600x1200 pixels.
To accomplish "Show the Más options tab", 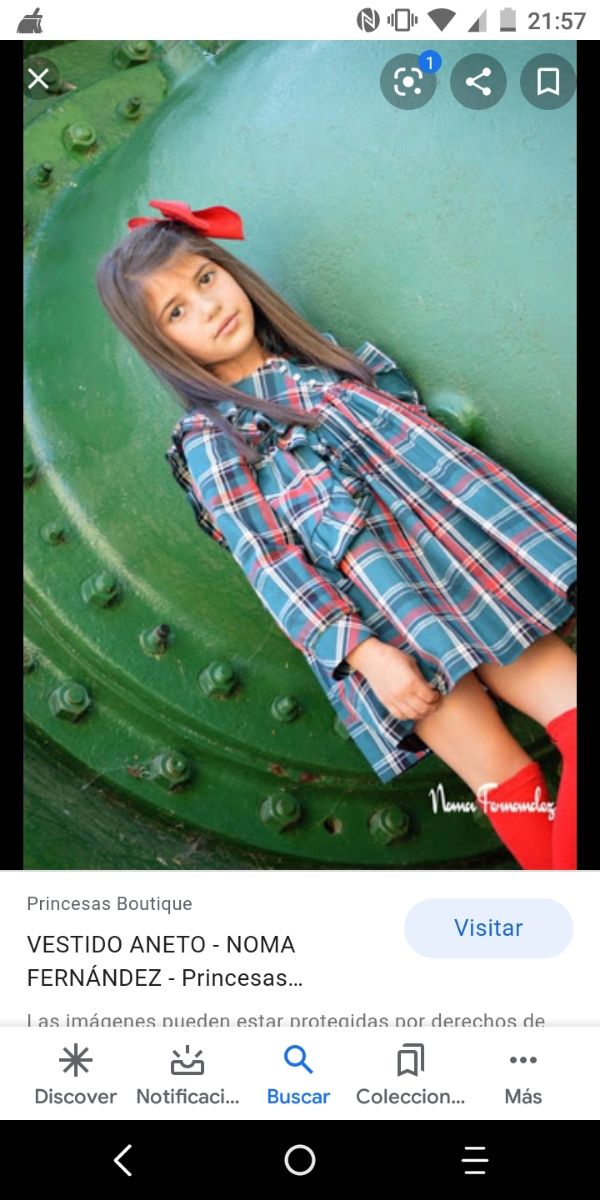I will click(522, 1075).
